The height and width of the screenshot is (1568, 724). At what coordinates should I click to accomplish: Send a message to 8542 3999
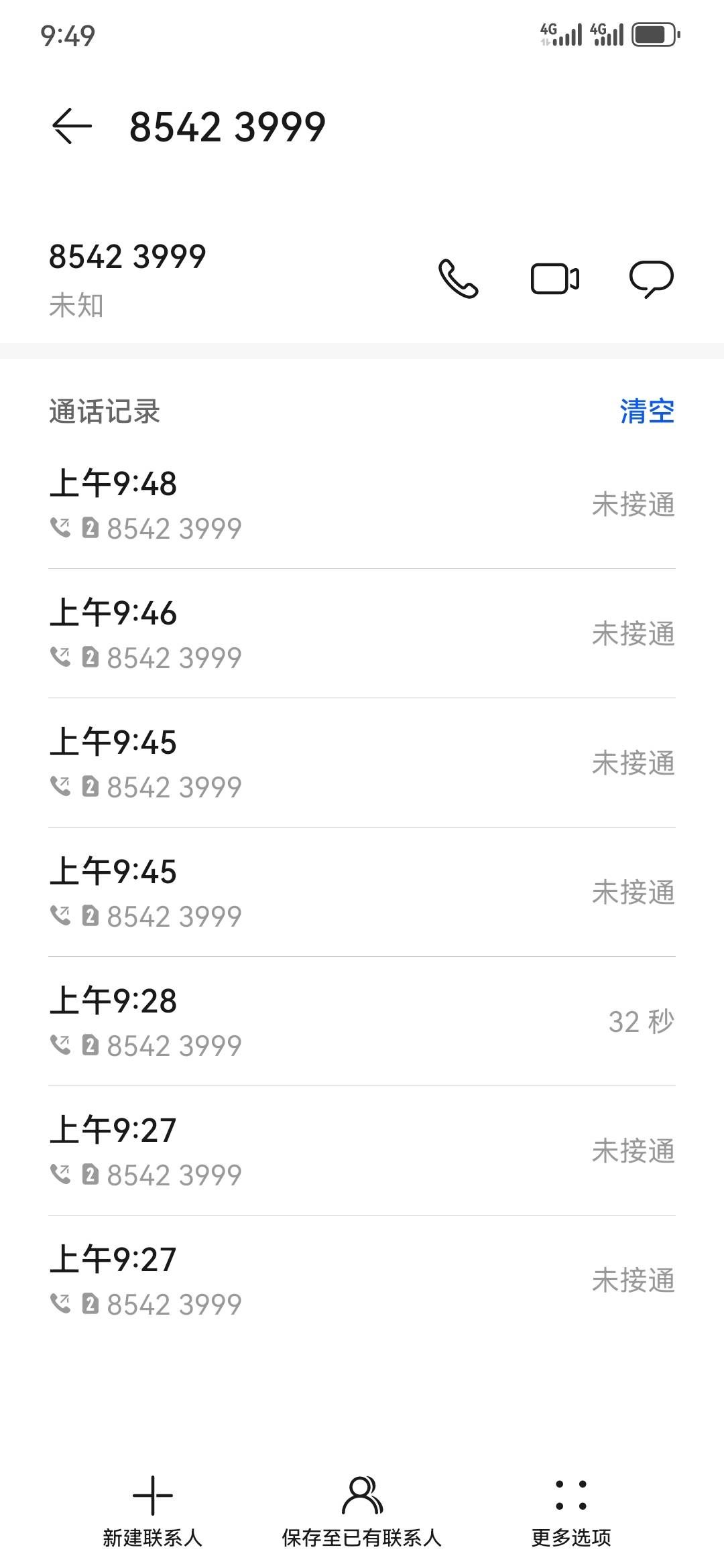[x=651, y=278]
